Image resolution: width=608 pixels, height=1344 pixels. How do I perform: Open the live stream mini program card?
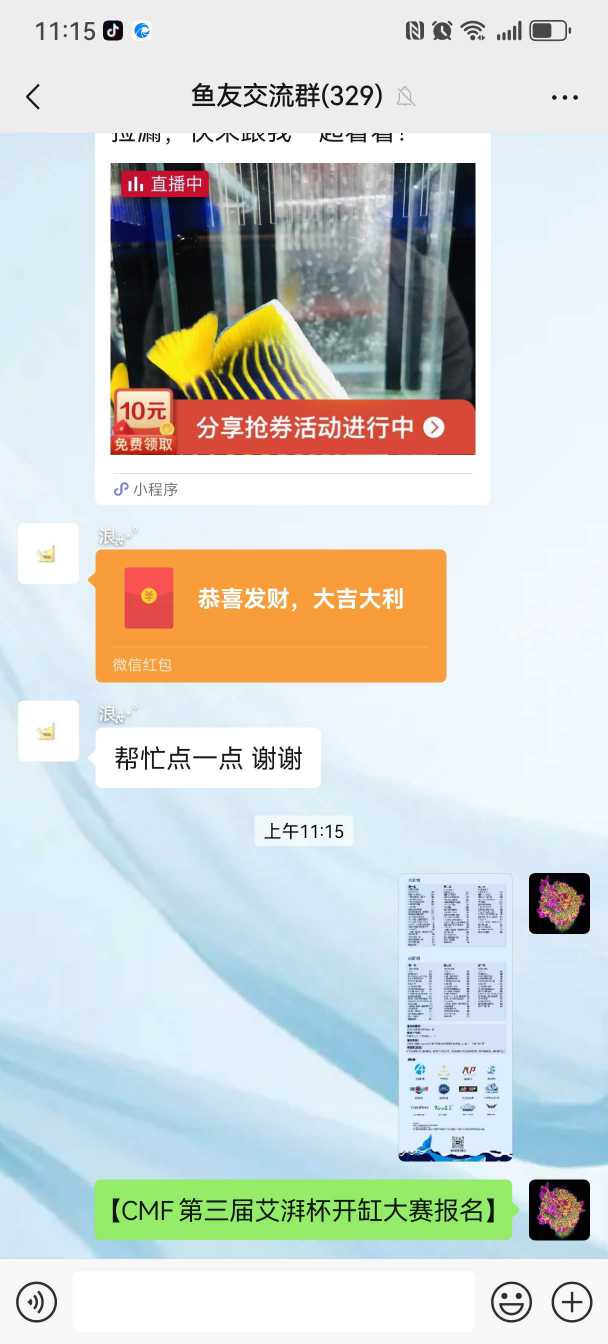(293, 308)
